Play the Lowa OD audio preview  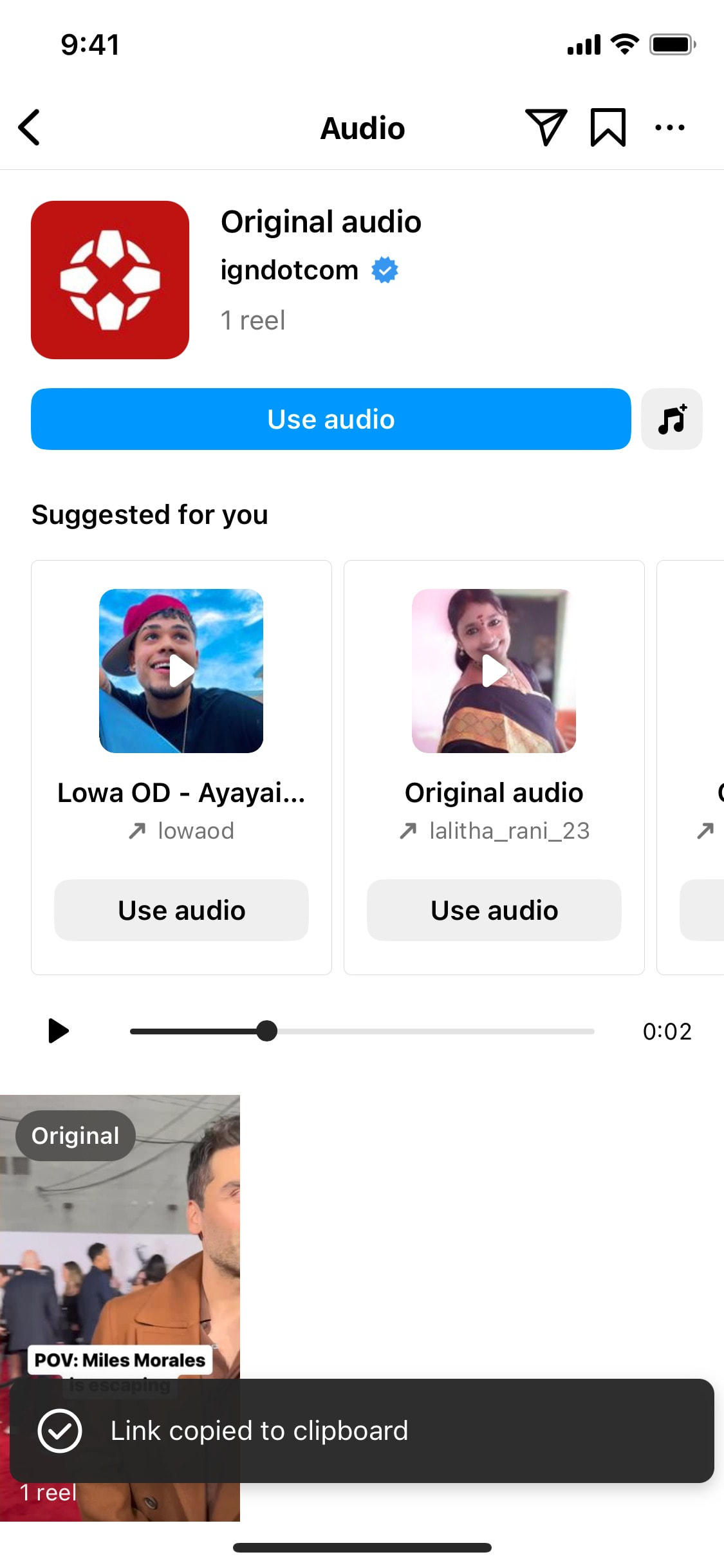pyautogui.click(x=181, y=671)
